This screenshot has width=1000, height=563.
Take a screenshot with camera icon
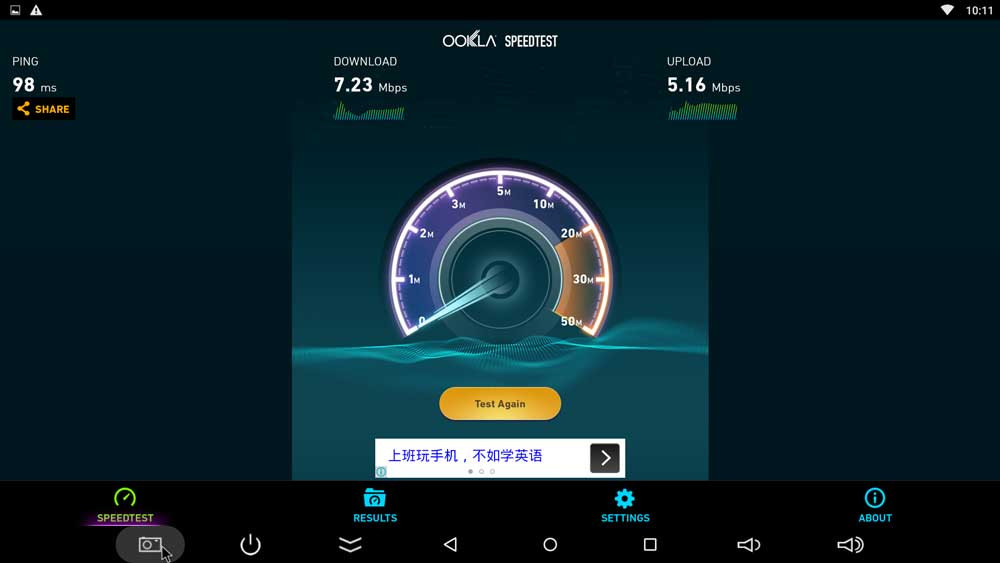pos(150,545)
